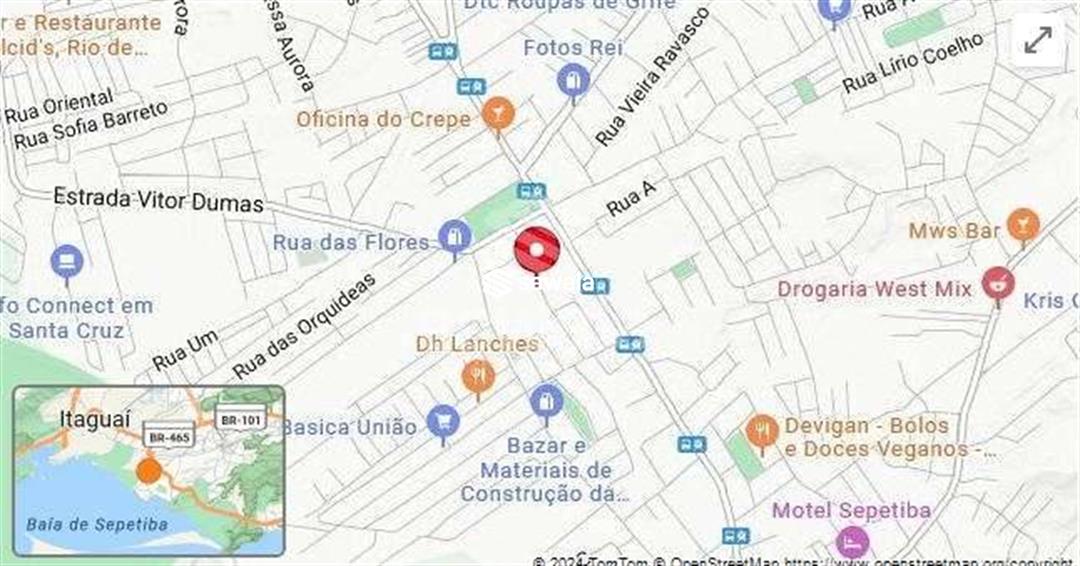Select the Basica União shopping marker
Viewport: 1080px width, 566px height.
point(442,424)
